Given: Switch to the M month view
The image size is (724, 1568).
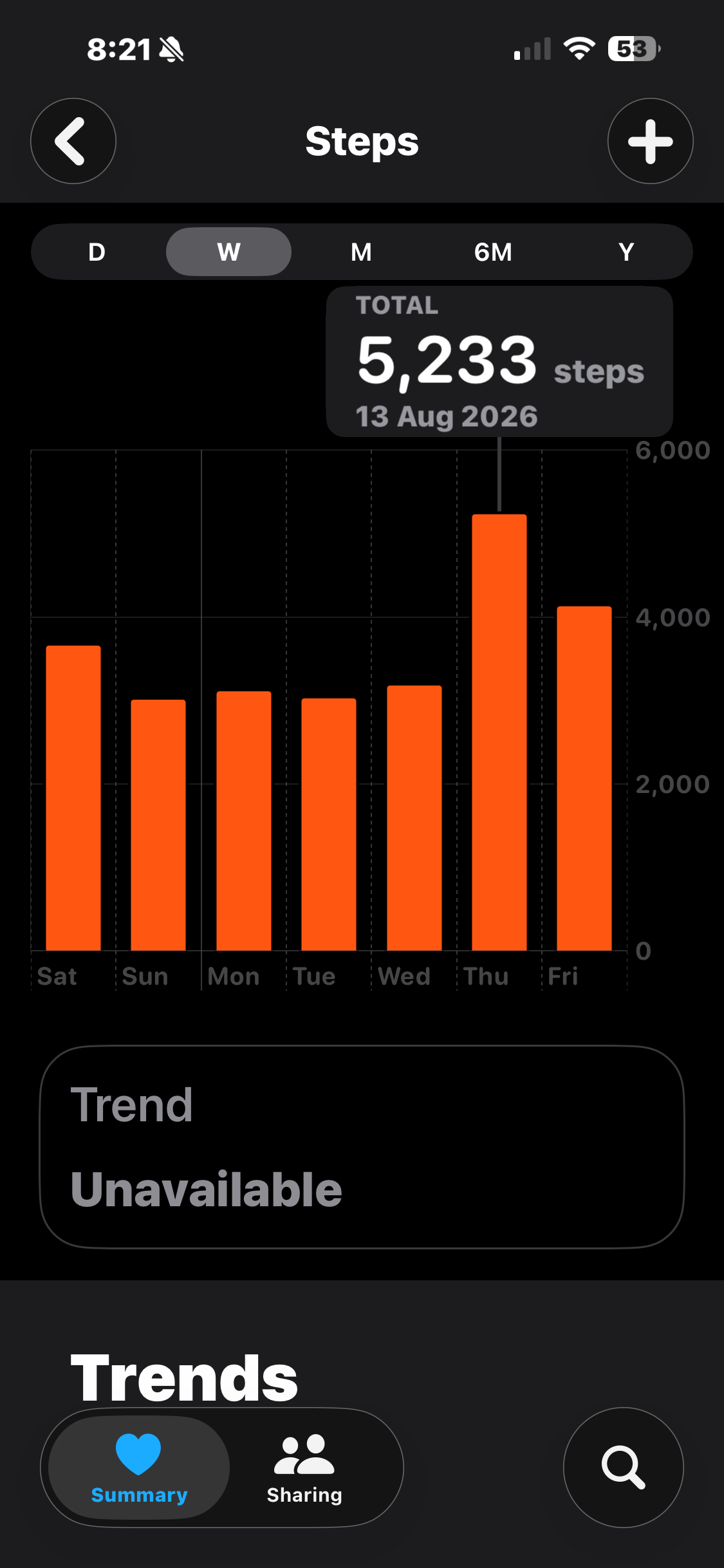Looking at the screenshot, I should (361, 252).
